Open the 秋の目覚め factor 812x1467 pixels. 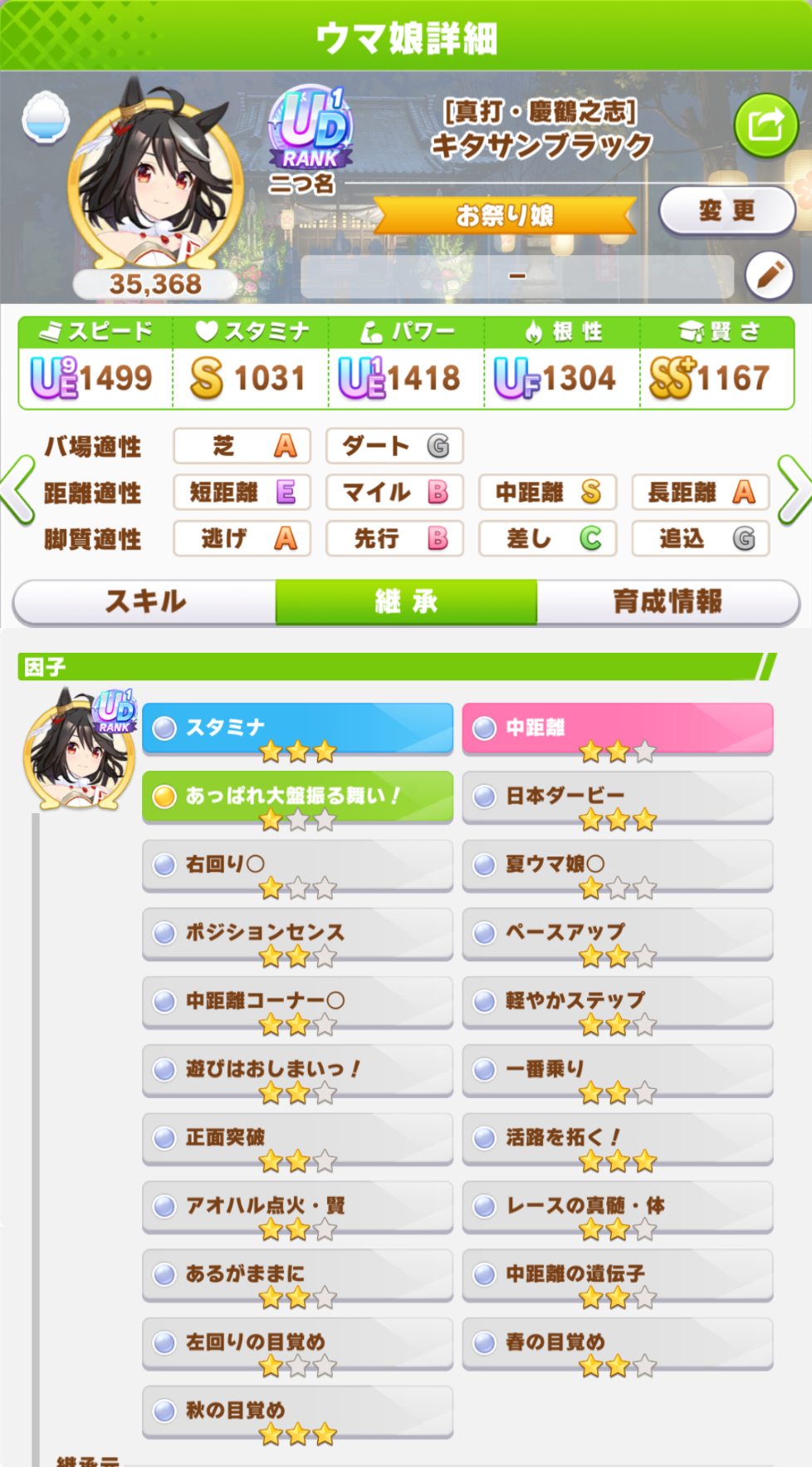coord(298,1411)
